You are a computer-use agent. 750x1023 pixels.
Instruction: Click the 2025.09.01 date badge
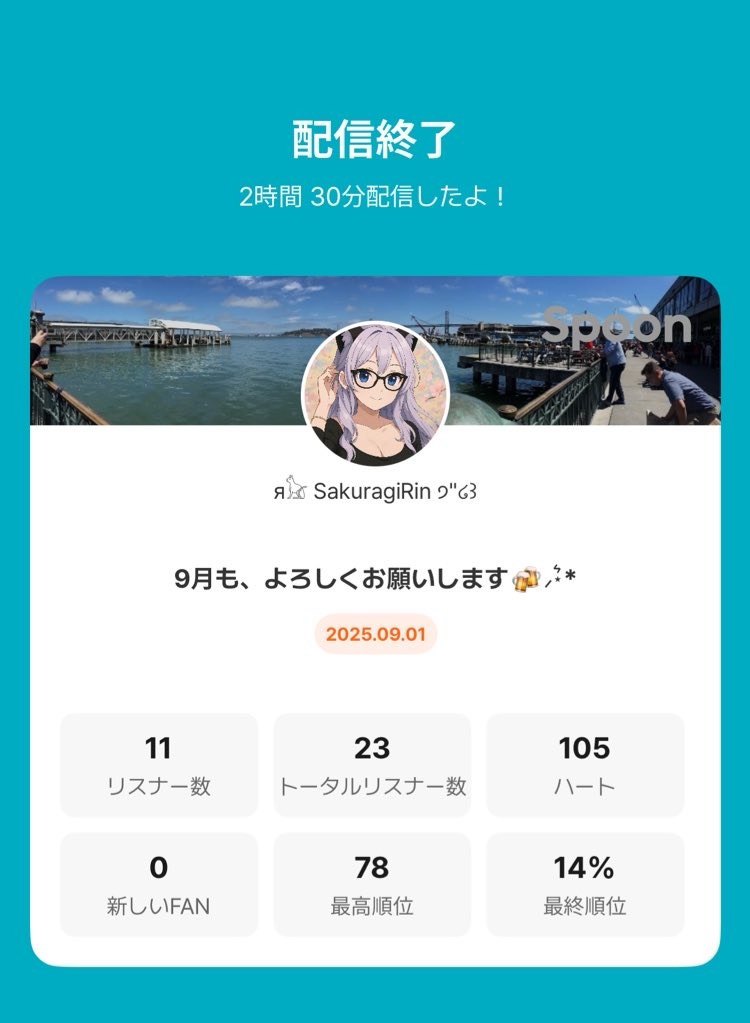(375, 634)
